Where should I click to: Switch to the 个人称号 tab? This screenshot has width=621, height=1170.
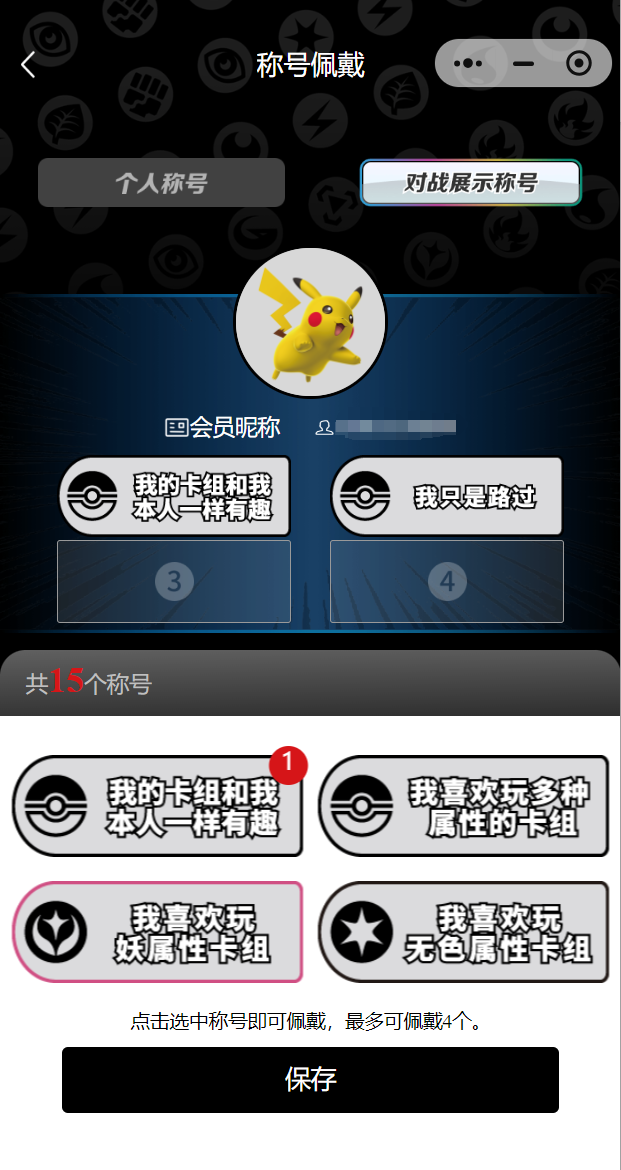pyautogui.click(x=161, y=183)
